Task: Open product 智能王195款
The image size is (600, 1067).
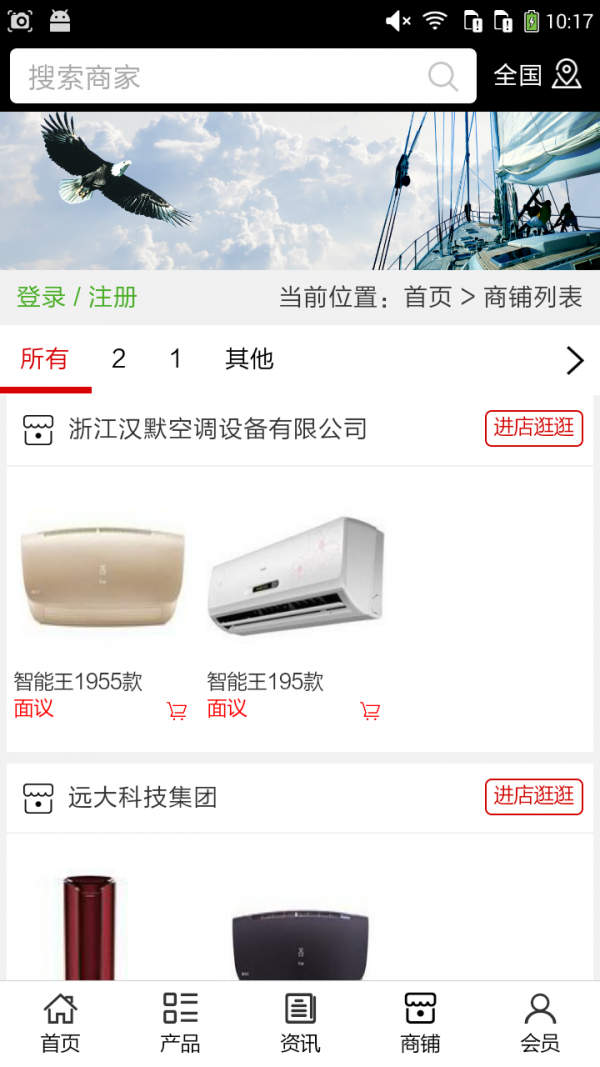Action: (265, 682)
